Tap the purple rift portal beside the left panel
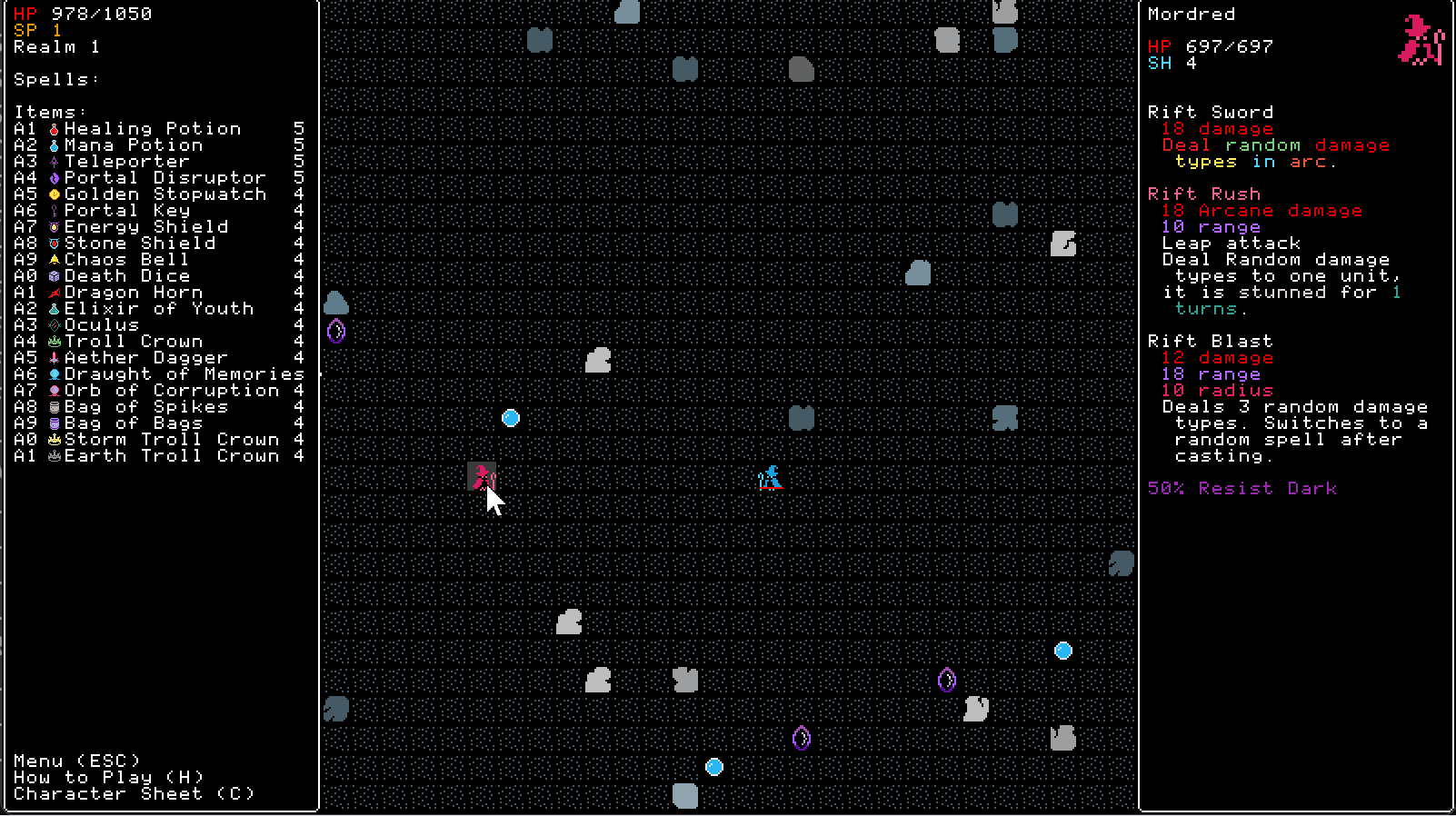Screen dimensions: 1456x816 [x=336, y=331]
